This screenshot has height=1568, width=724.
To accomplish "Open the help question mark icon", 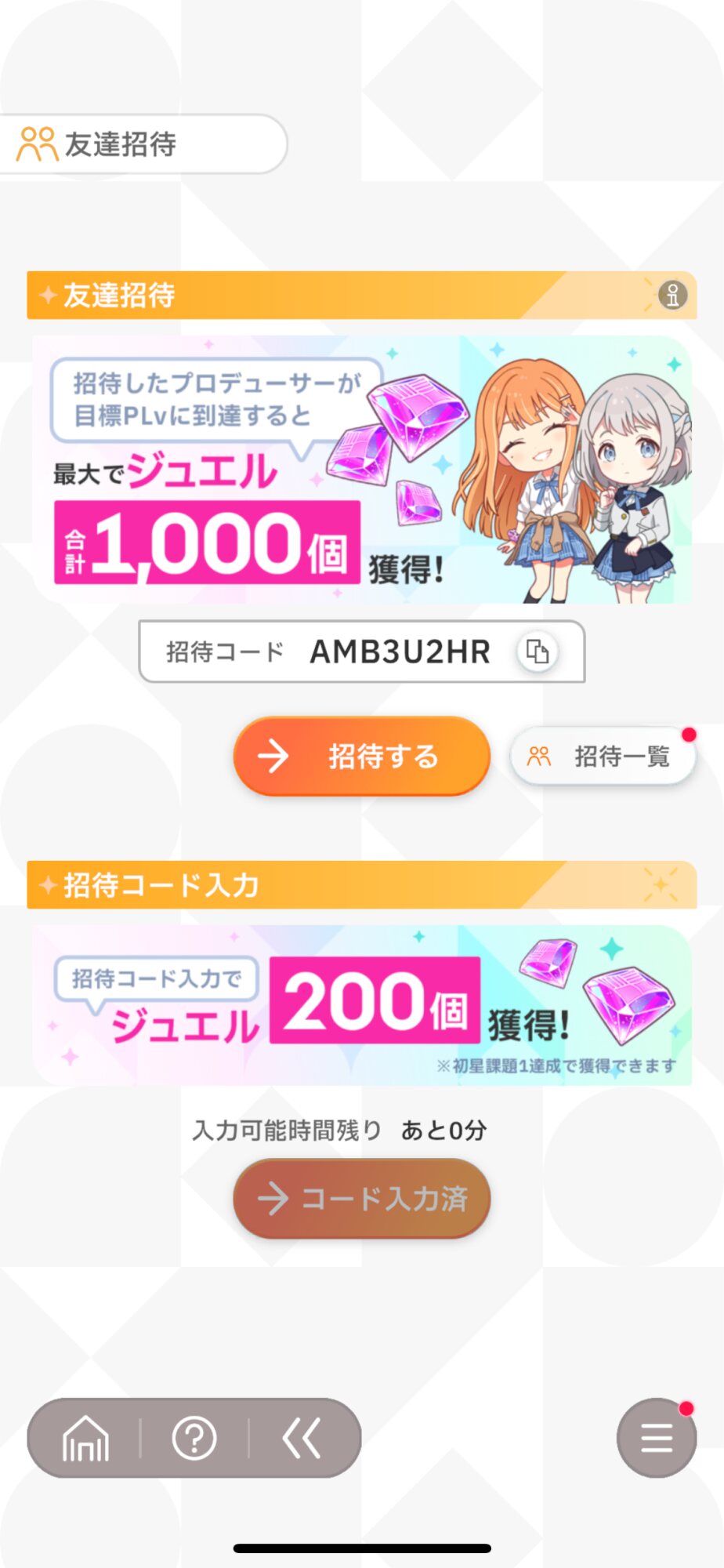I will tap(194, 1439).
